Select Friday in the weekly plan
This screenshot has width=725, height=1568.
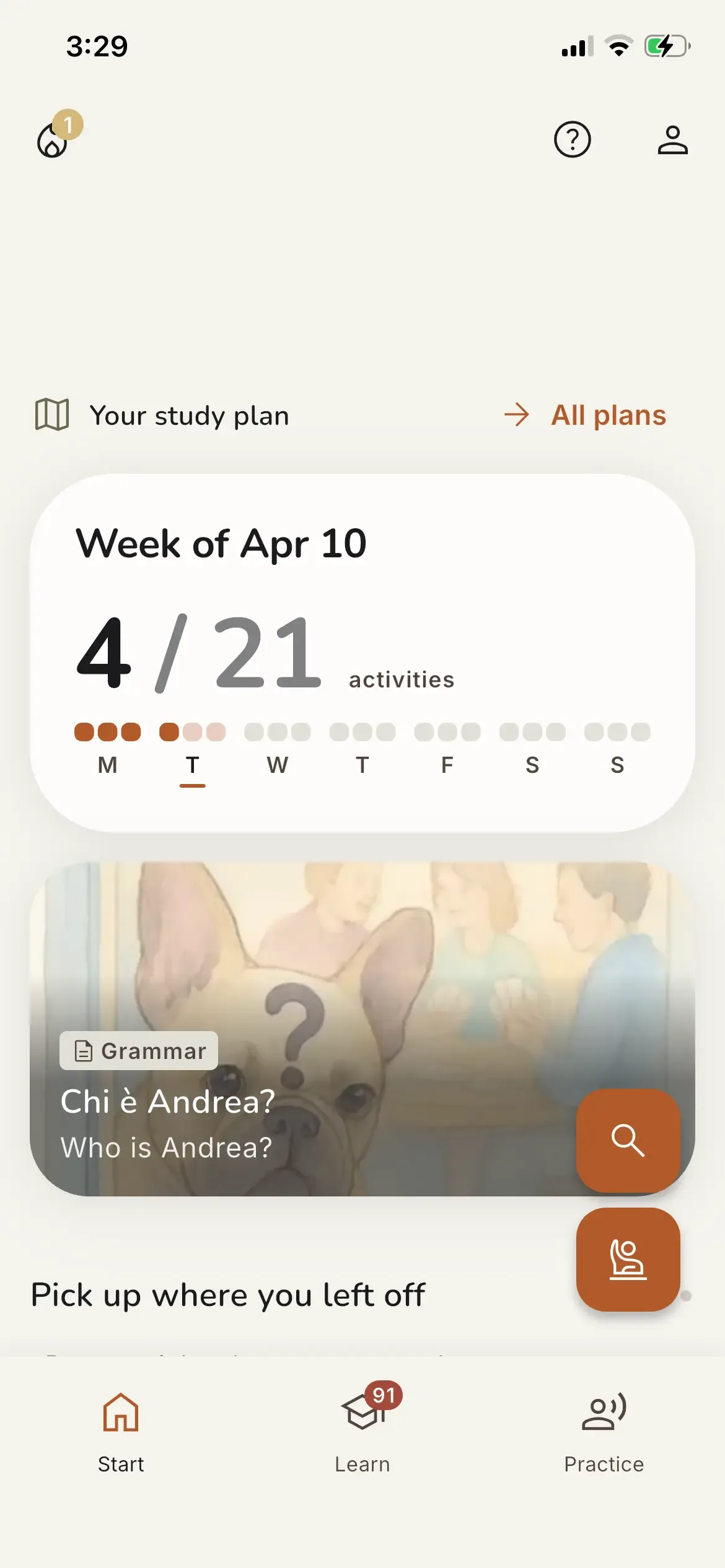(447, 749)
